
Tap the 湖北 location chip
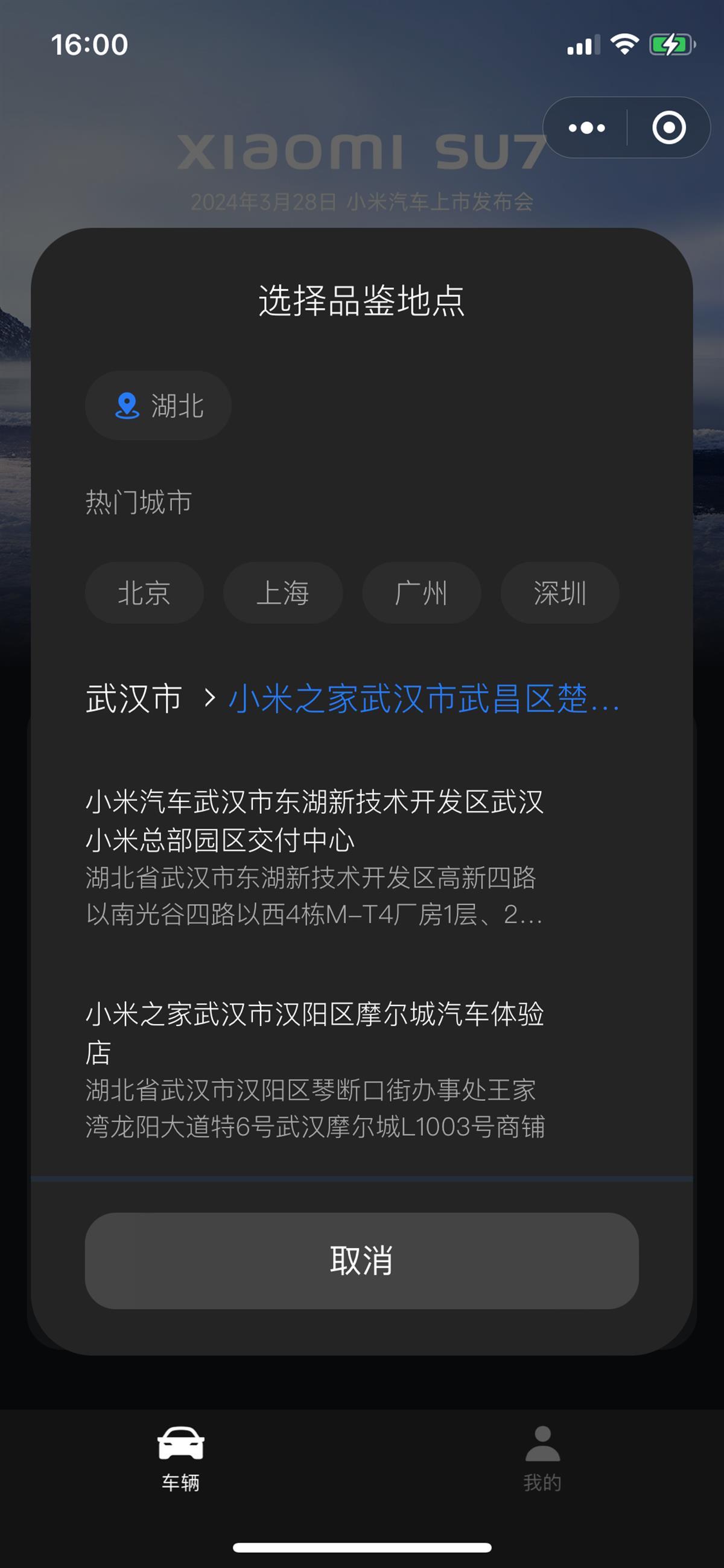[x=158, y=406]
